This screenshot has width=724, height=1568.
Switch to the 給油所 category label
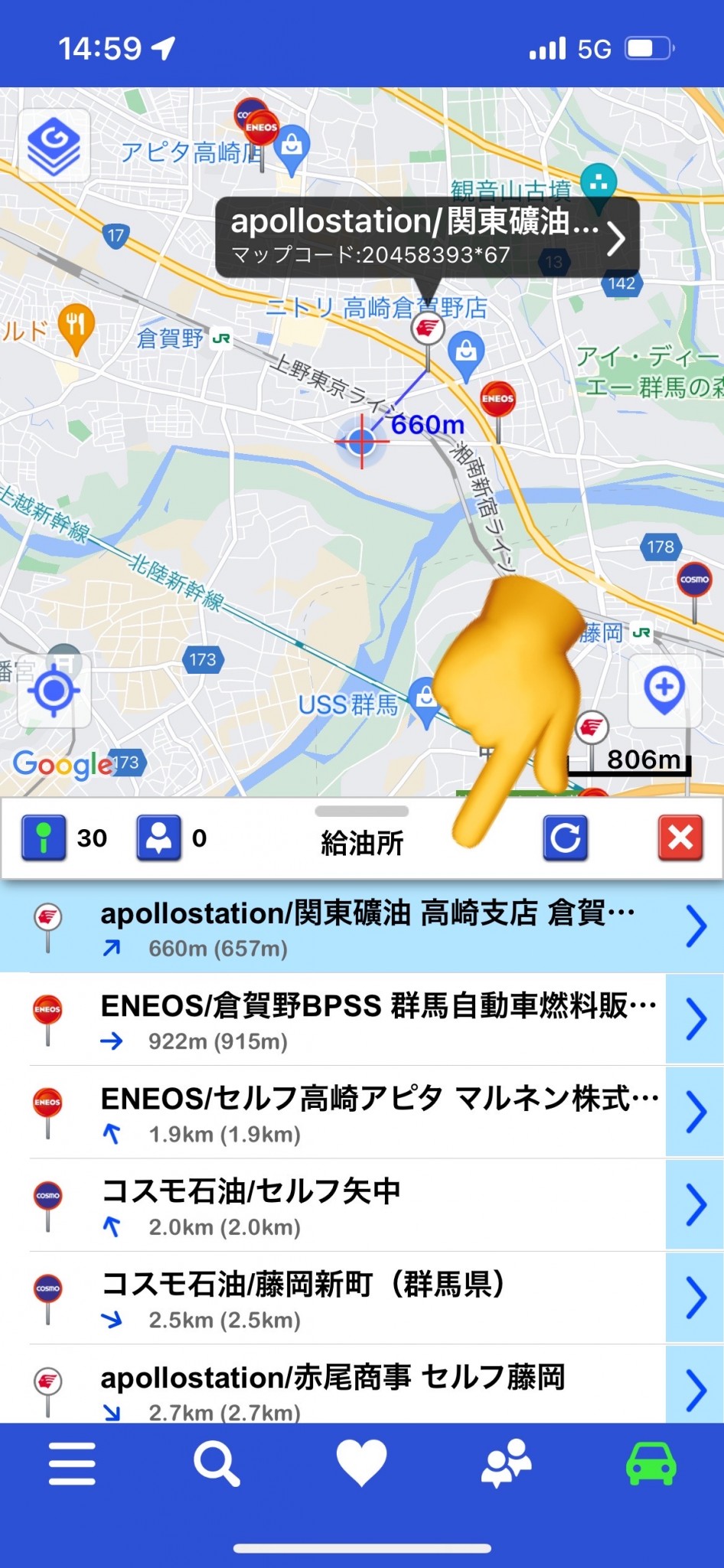[x=362, y=840]
